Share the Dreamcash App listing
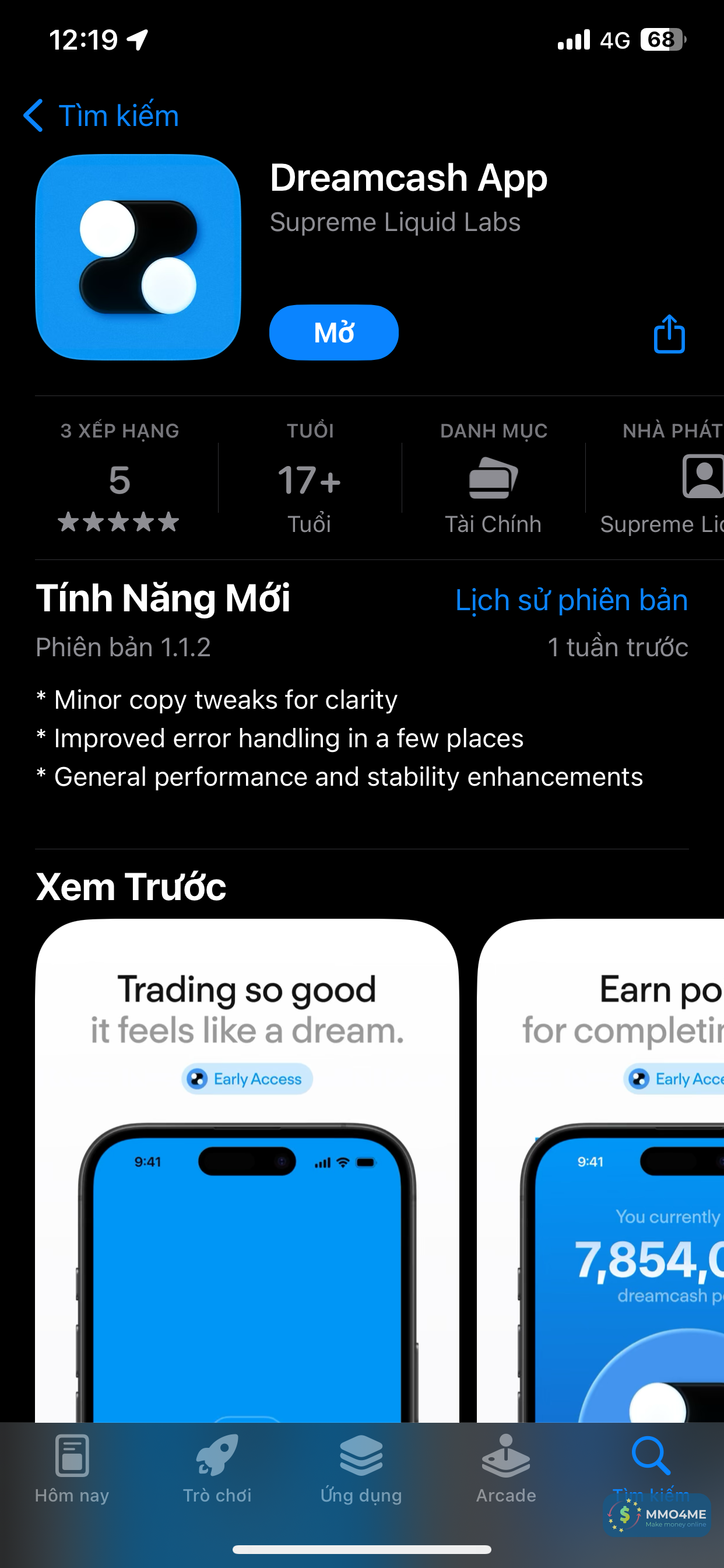The image size is (724, 1568). pos(669,334)
